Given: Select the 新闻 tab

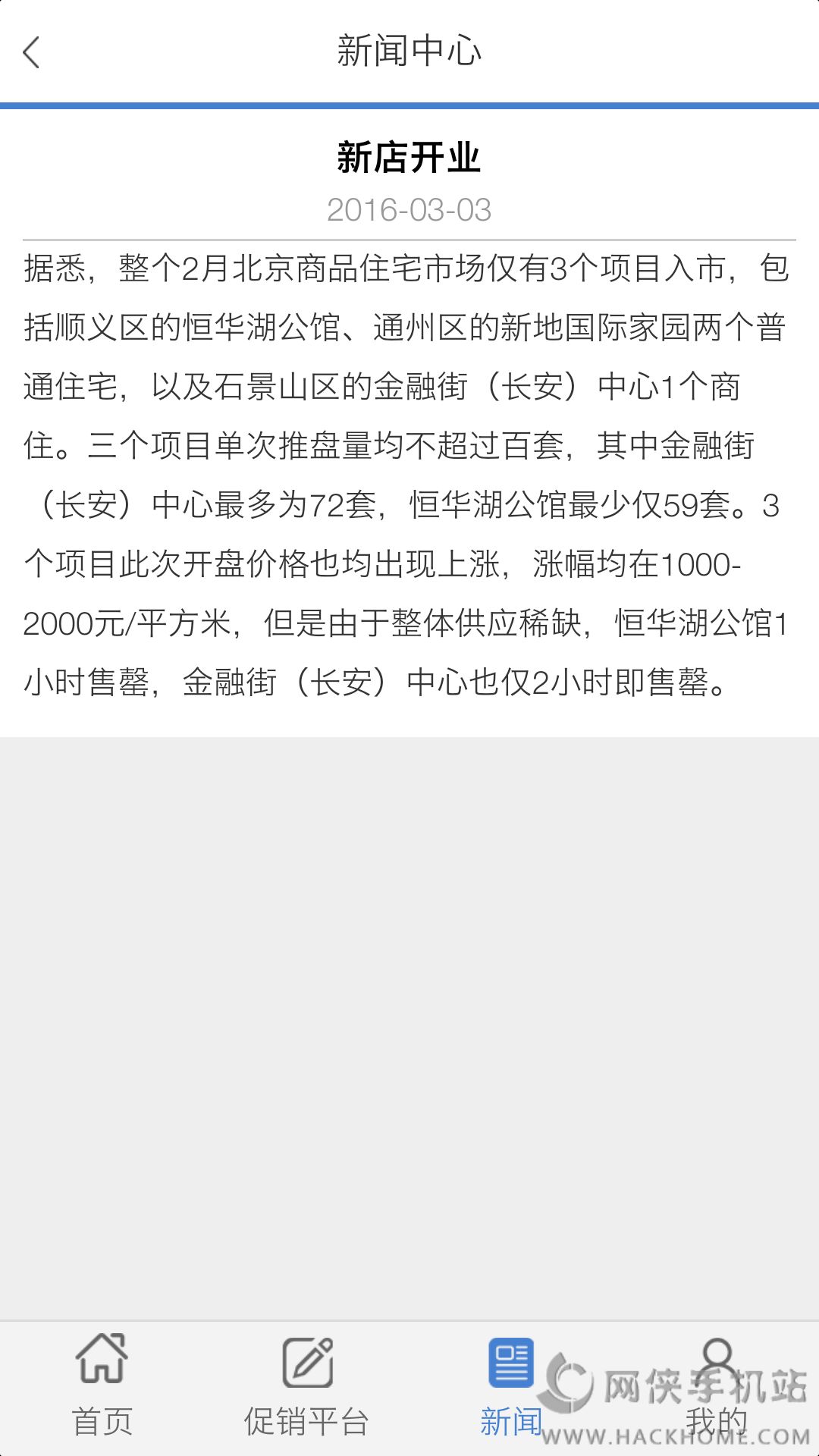Looking at the screenshot, I should pos(511,1386).
